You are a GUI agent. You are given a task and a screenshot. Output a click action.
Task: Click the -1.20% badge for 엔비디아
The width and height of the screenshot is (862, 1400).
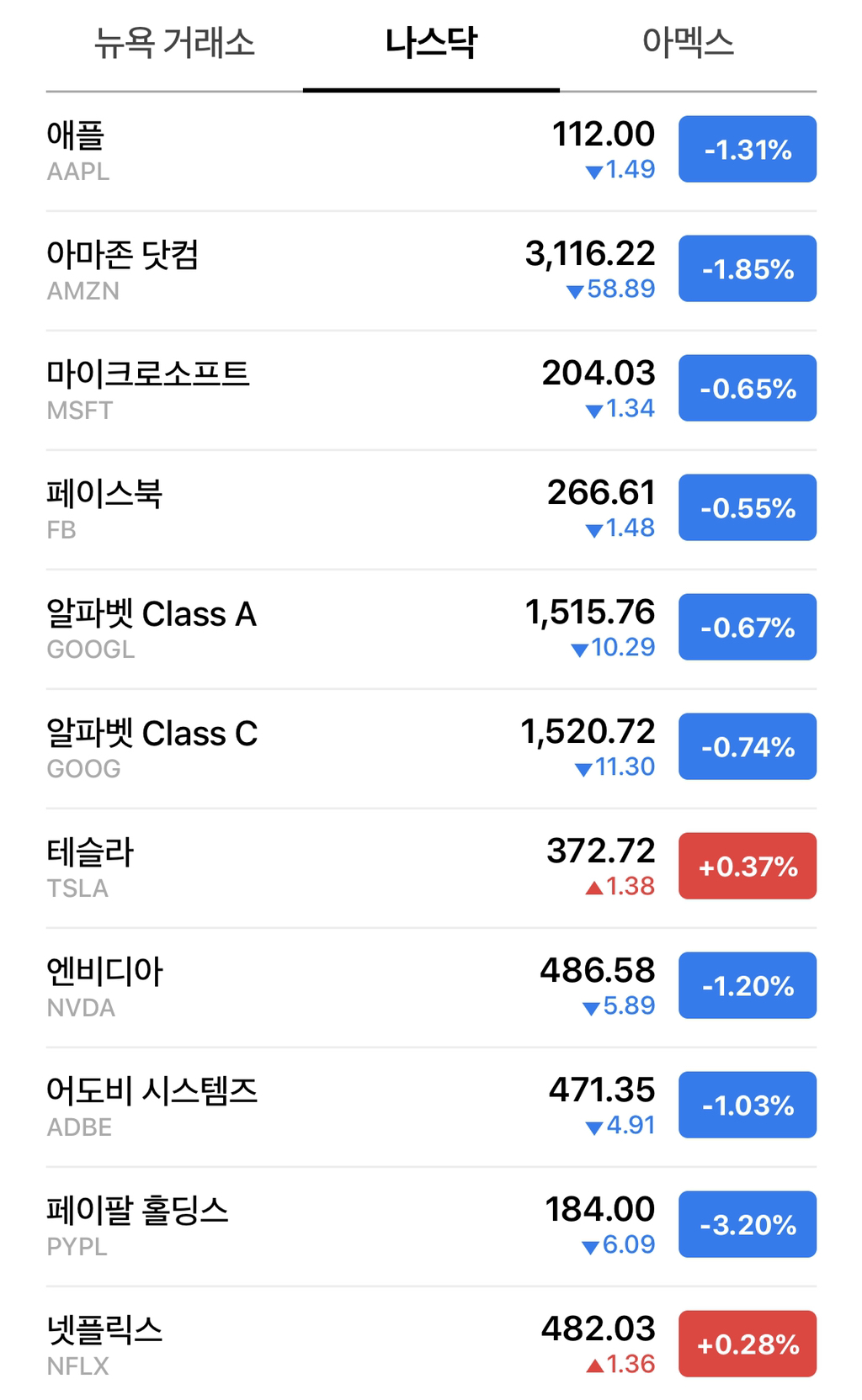click(x=746, y=985)
